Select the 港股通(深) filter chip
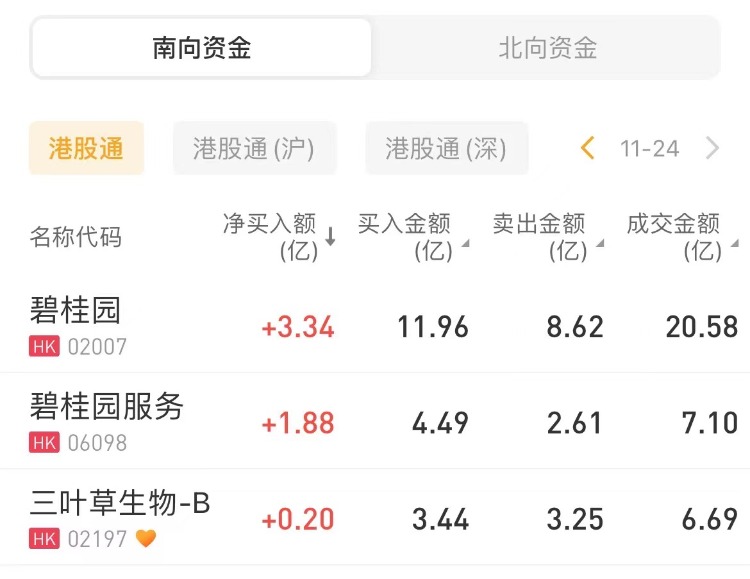 click(446, 149)
